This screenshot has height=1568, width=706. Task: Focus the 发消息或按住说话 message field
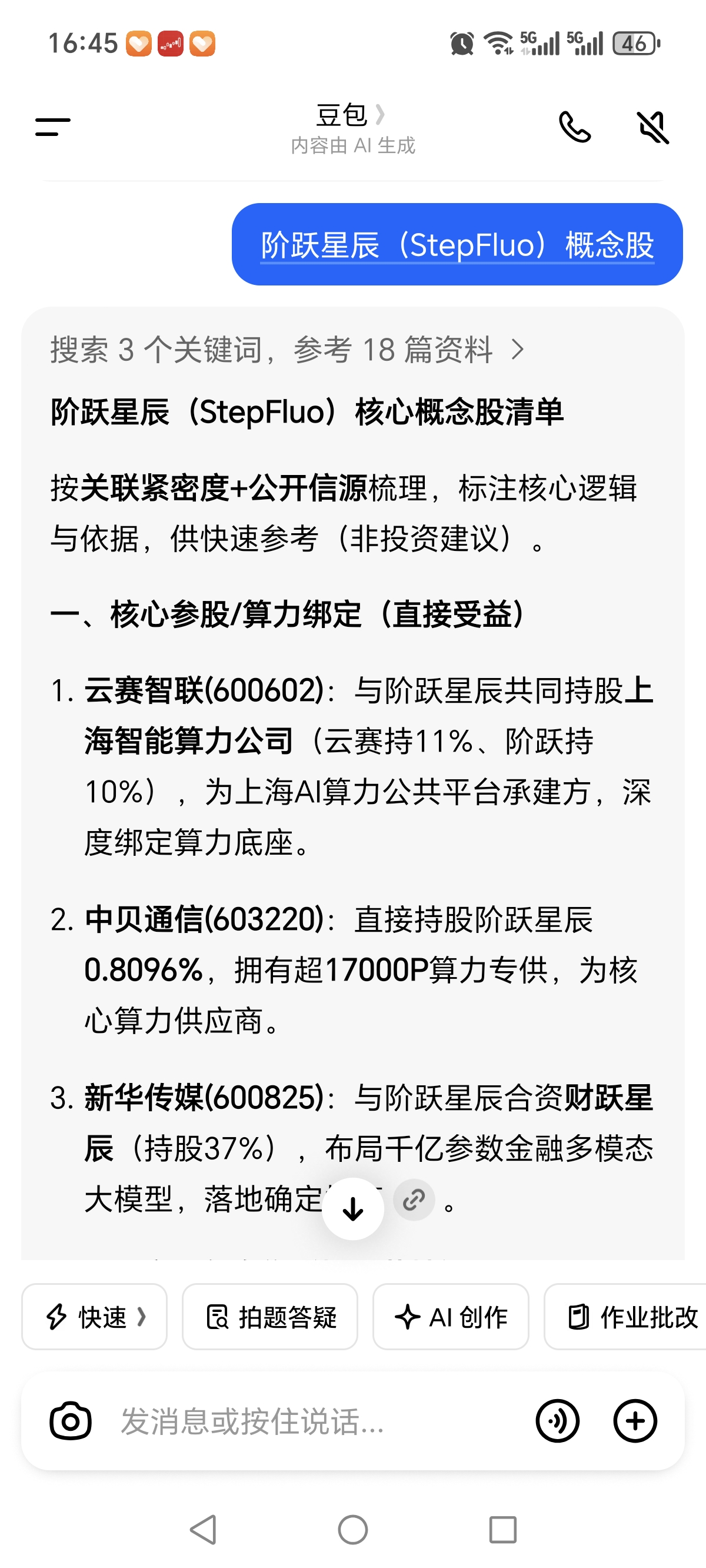[304, 1422]
